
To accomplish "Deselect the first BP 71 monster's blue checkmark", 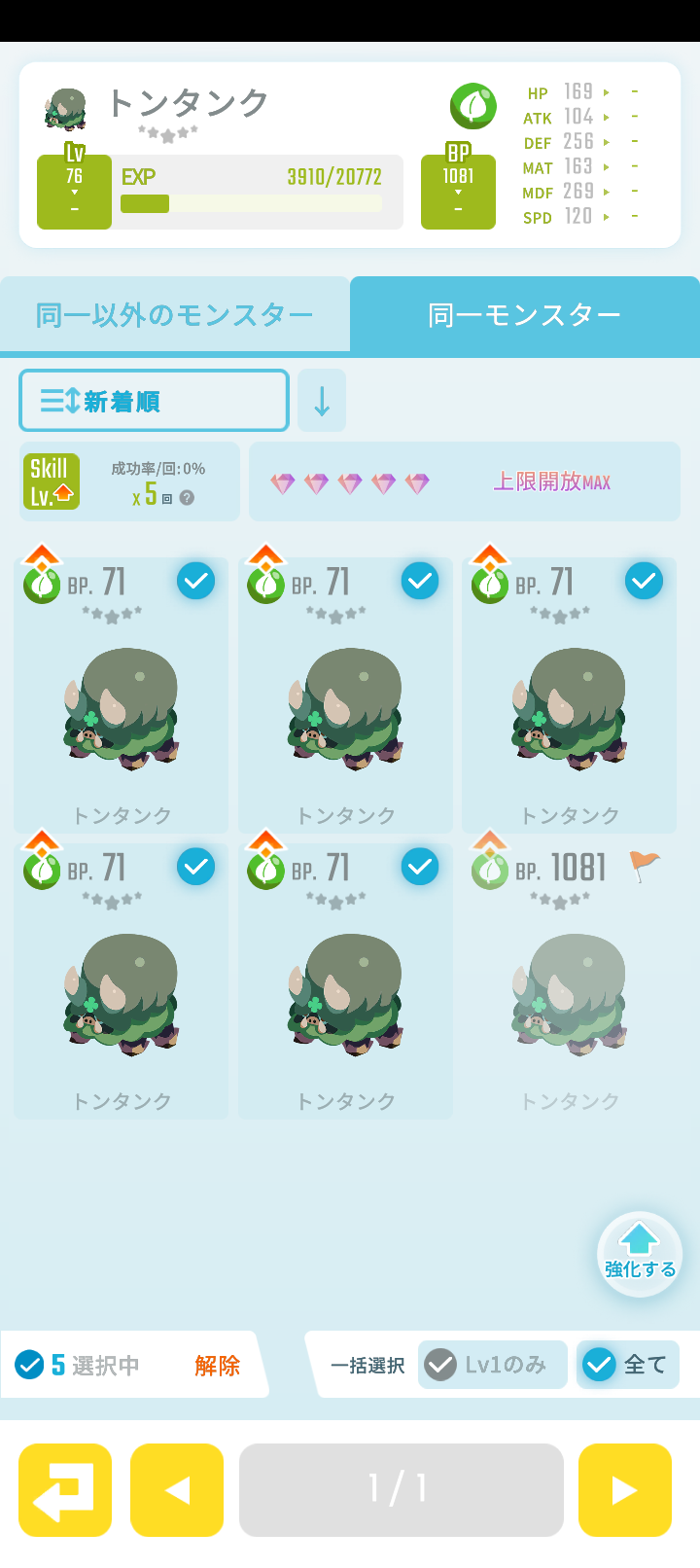I will point(196,581).
